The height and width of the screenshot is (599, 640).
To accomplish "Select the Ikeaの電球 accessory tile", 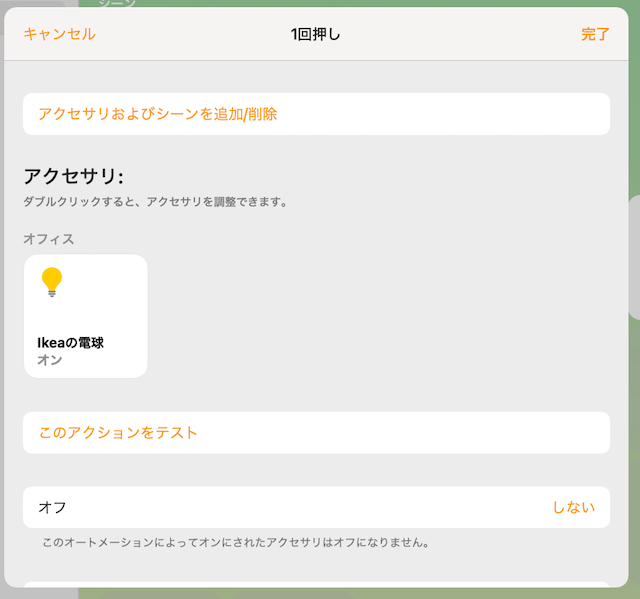I will [x=86, y=316].
